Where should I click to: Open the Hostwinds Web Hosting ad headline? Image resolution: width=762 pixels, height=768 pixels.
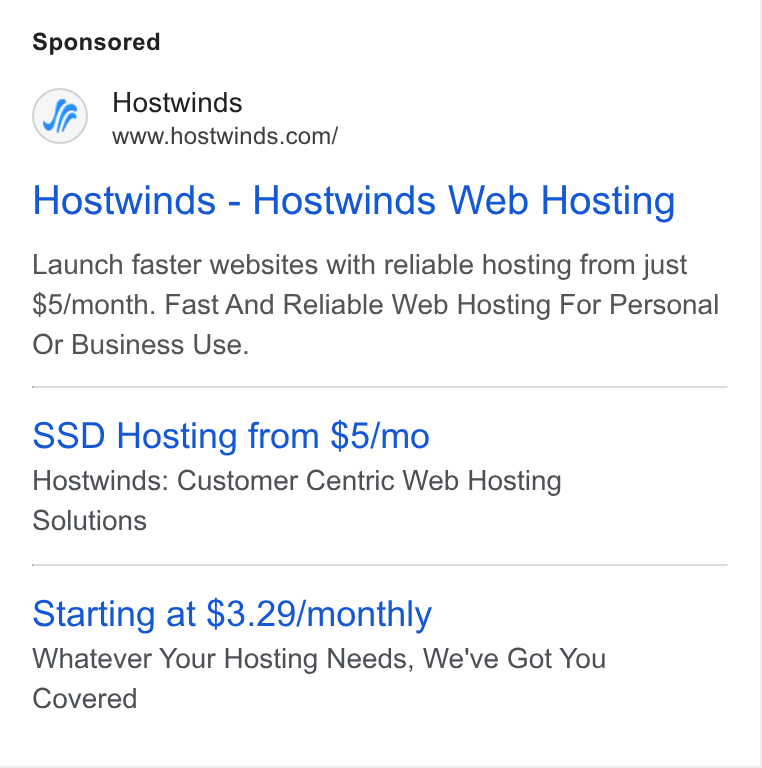(354, 200)
